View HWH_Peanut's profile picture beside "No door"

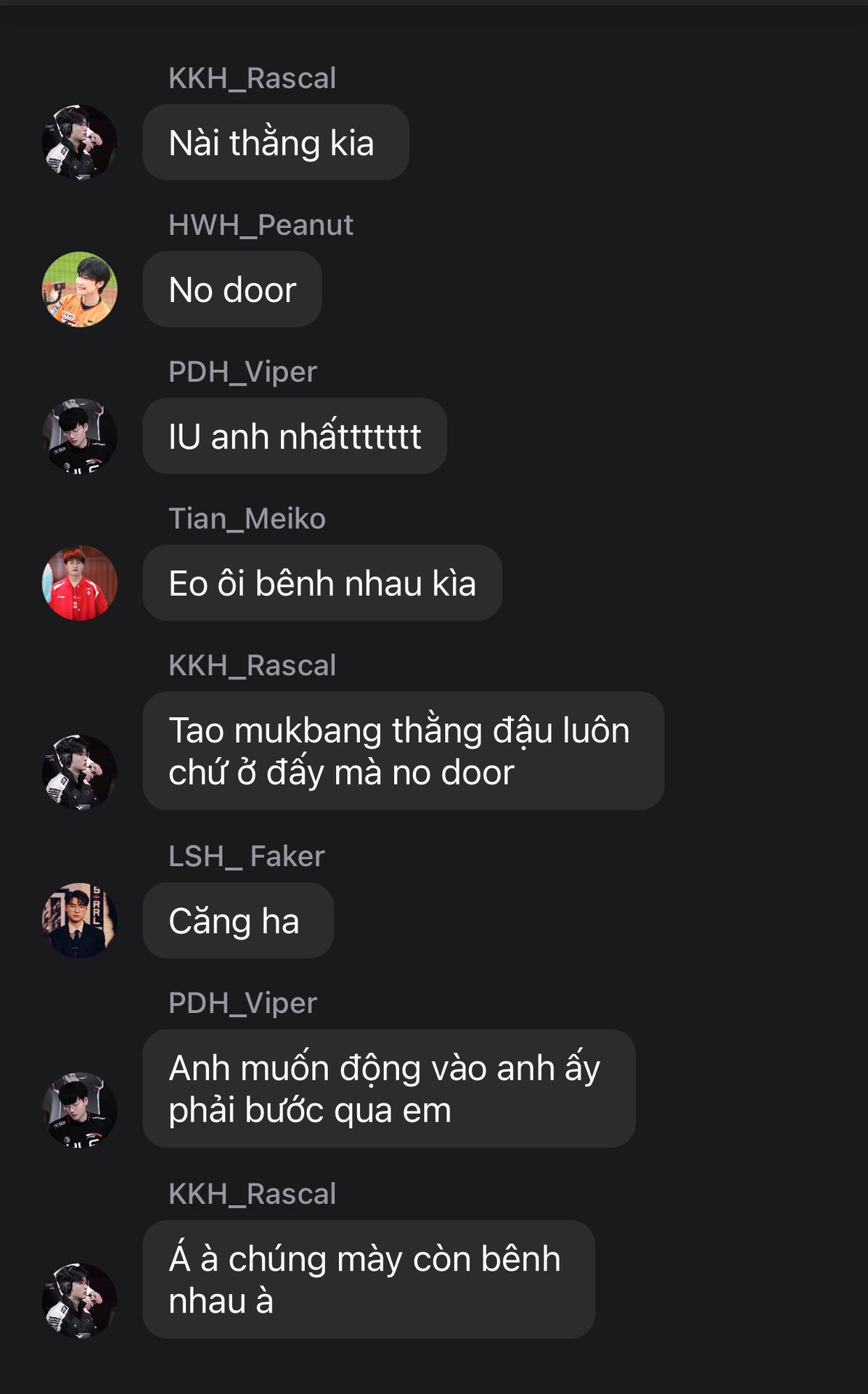[x=79, y=289]
